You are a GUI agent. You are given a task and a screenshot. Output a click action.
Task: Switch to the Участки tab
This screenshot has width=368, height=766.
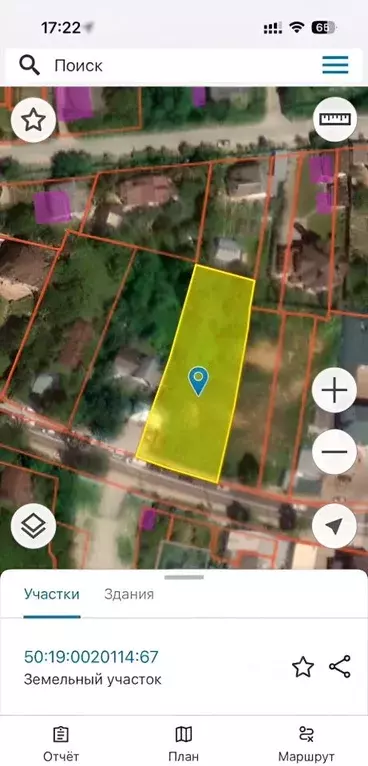pos(52,595)
